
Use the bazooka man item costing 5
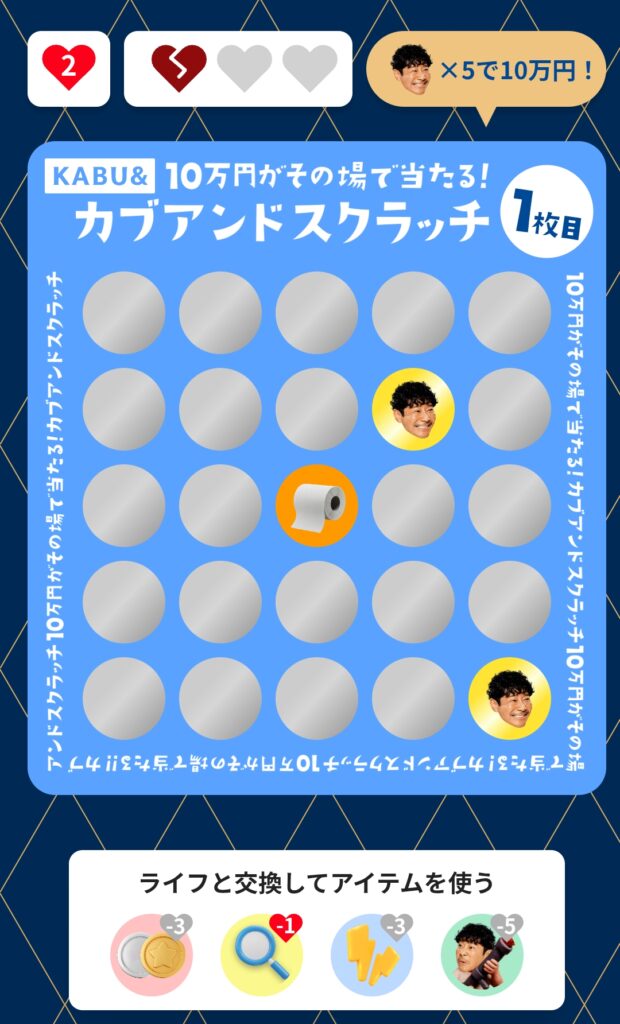pyautogui.click(x=482, y=953)
